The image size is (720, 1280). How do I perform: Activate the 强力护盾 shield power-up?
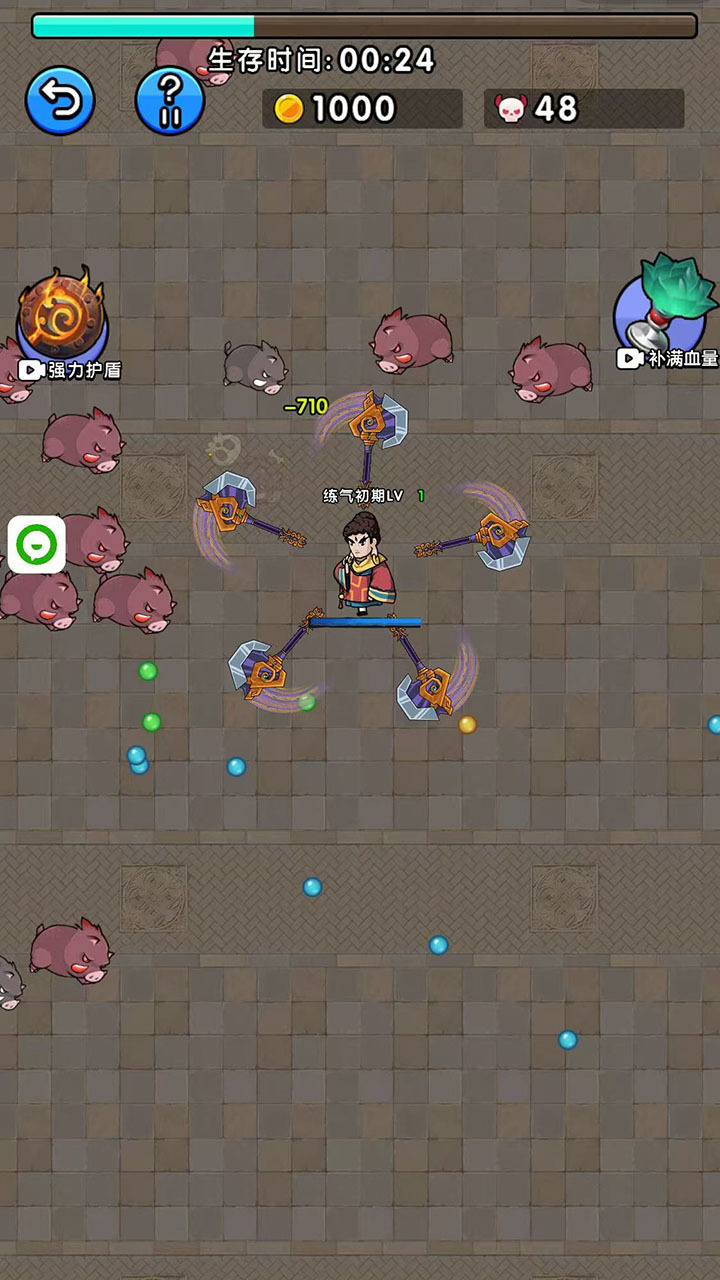coord(62,318)
